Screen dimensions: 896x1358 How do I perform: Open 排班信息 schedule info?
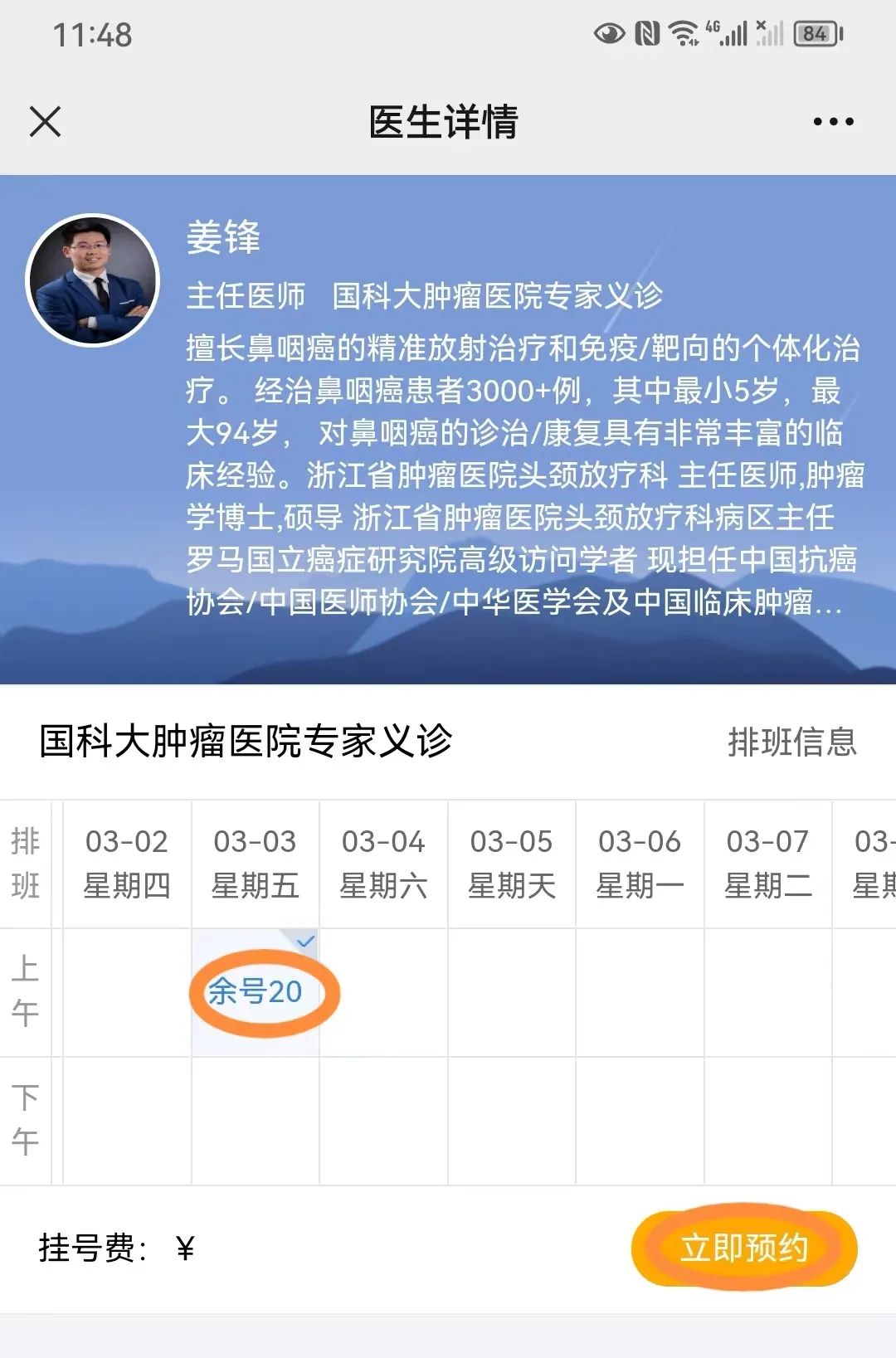(x=791, y=742)
